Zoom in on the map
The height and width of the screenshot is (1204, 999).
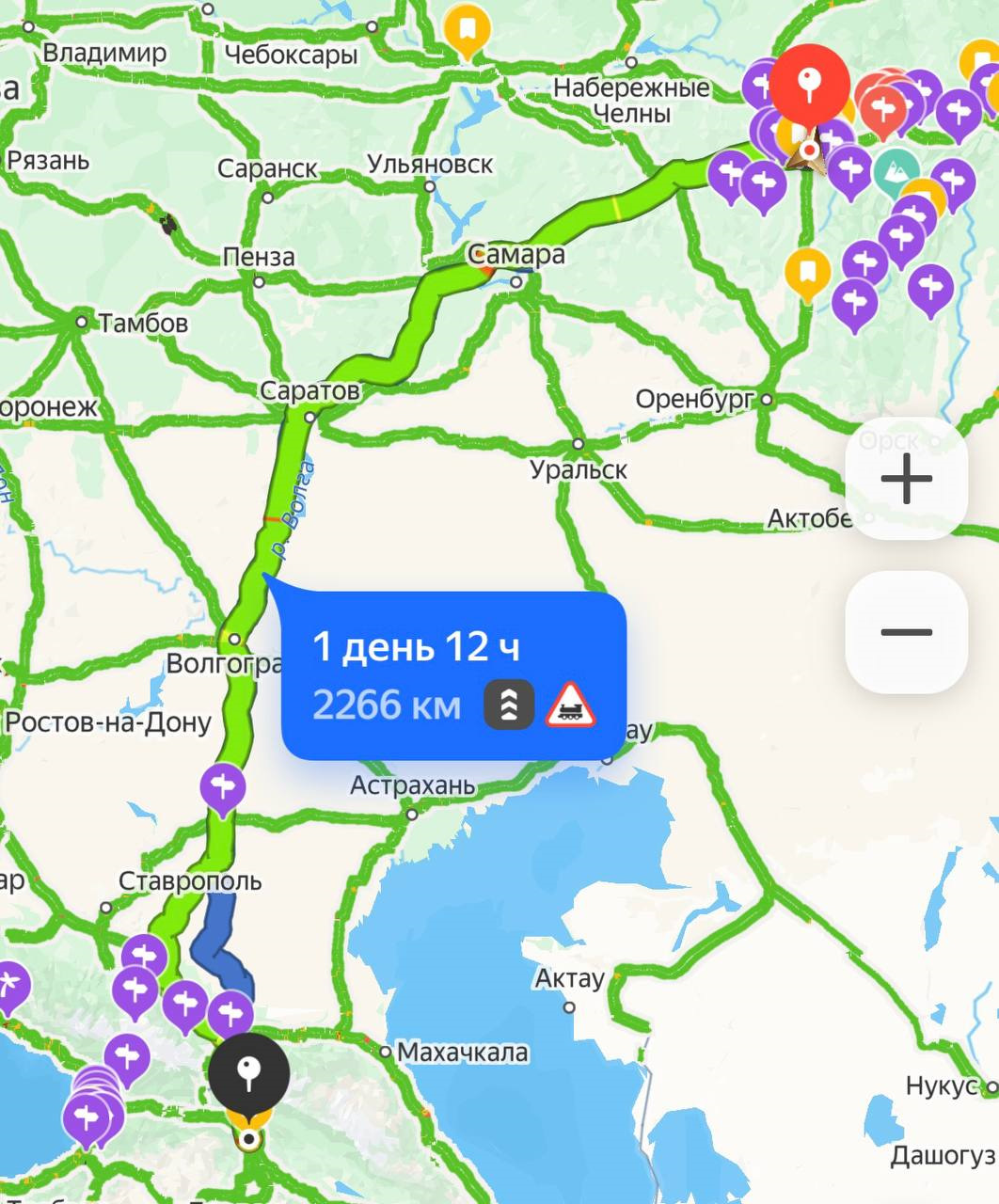click(x=906, y=479)
